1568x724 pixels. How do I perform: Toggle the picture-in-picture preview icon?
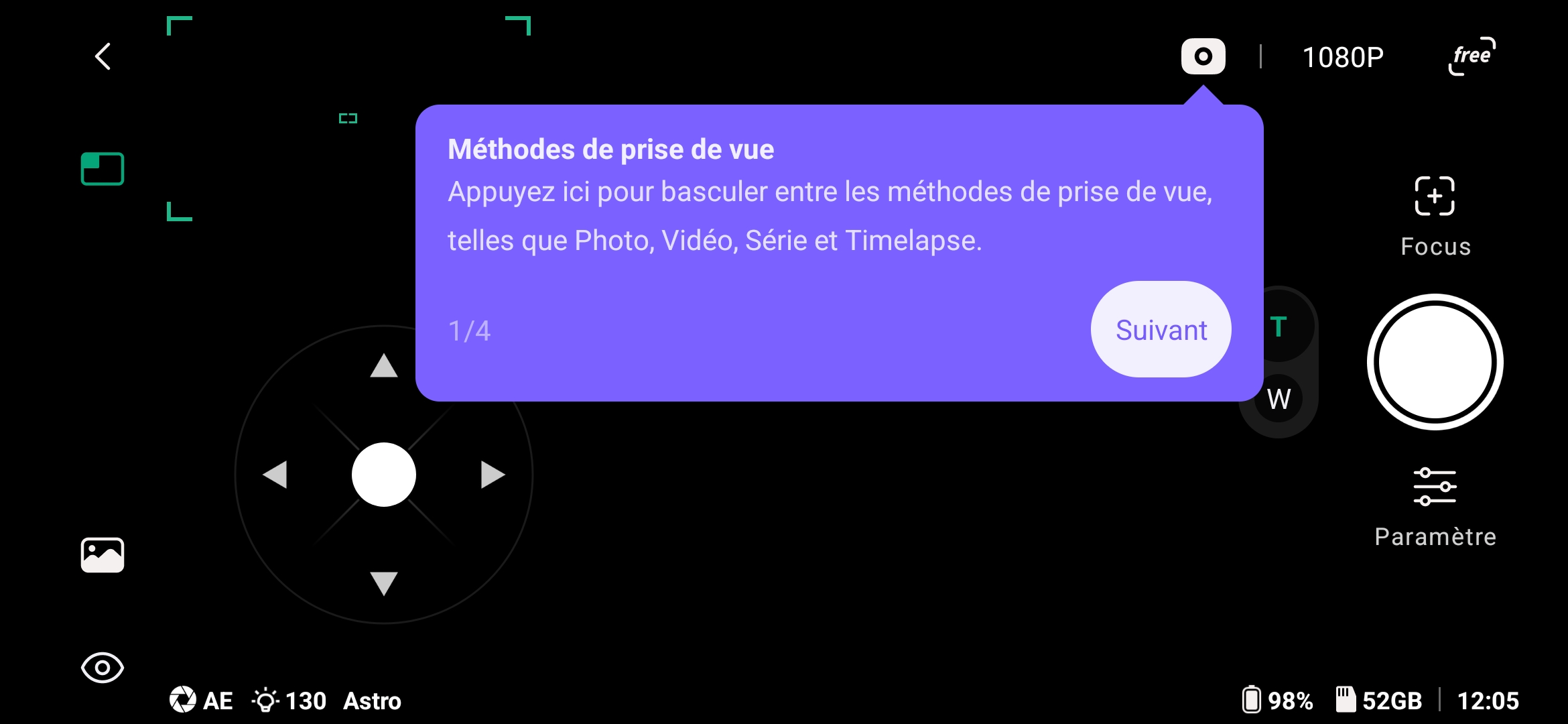(x=103, y=169)
